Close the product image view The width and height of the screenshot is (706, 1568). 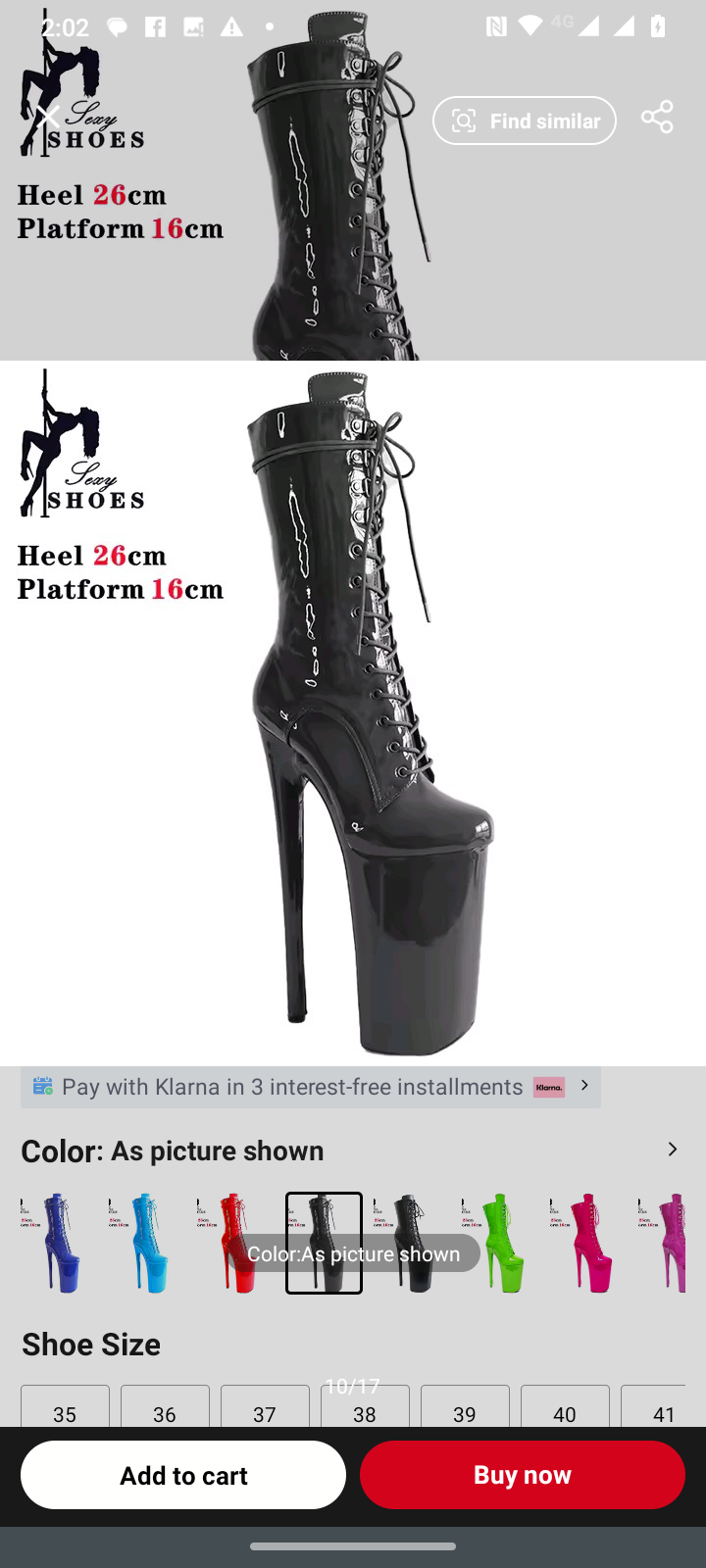46,118
